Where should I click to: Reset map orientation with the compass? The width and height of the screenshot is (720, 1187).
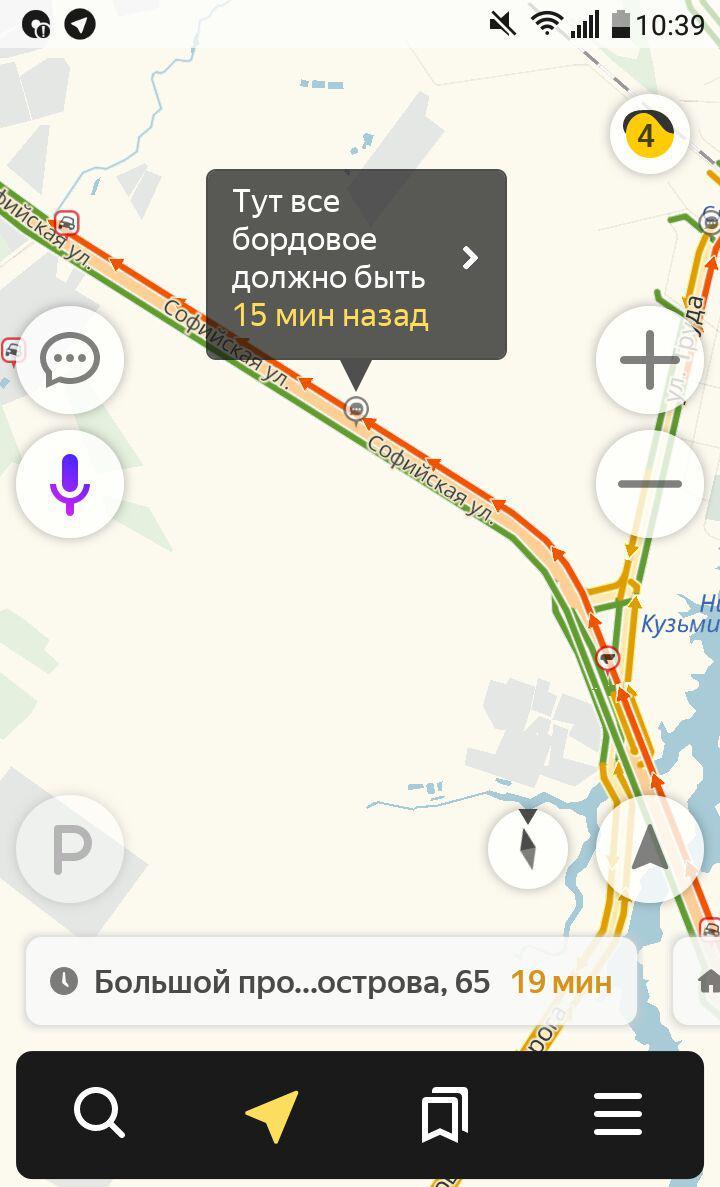point(528,849)
